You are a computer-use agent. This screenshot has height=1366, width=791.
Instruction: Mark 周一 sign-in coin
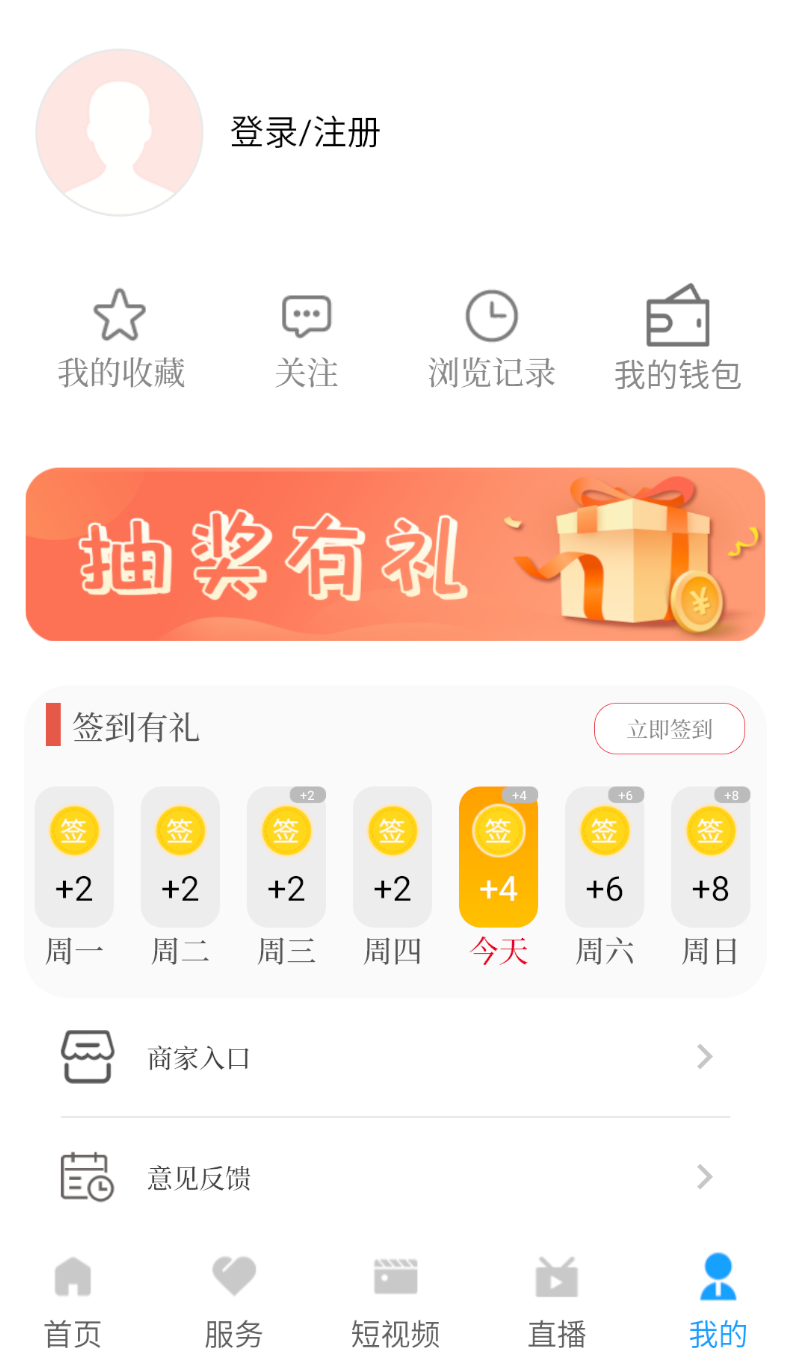pyautogui.click(x=74, y=855)
